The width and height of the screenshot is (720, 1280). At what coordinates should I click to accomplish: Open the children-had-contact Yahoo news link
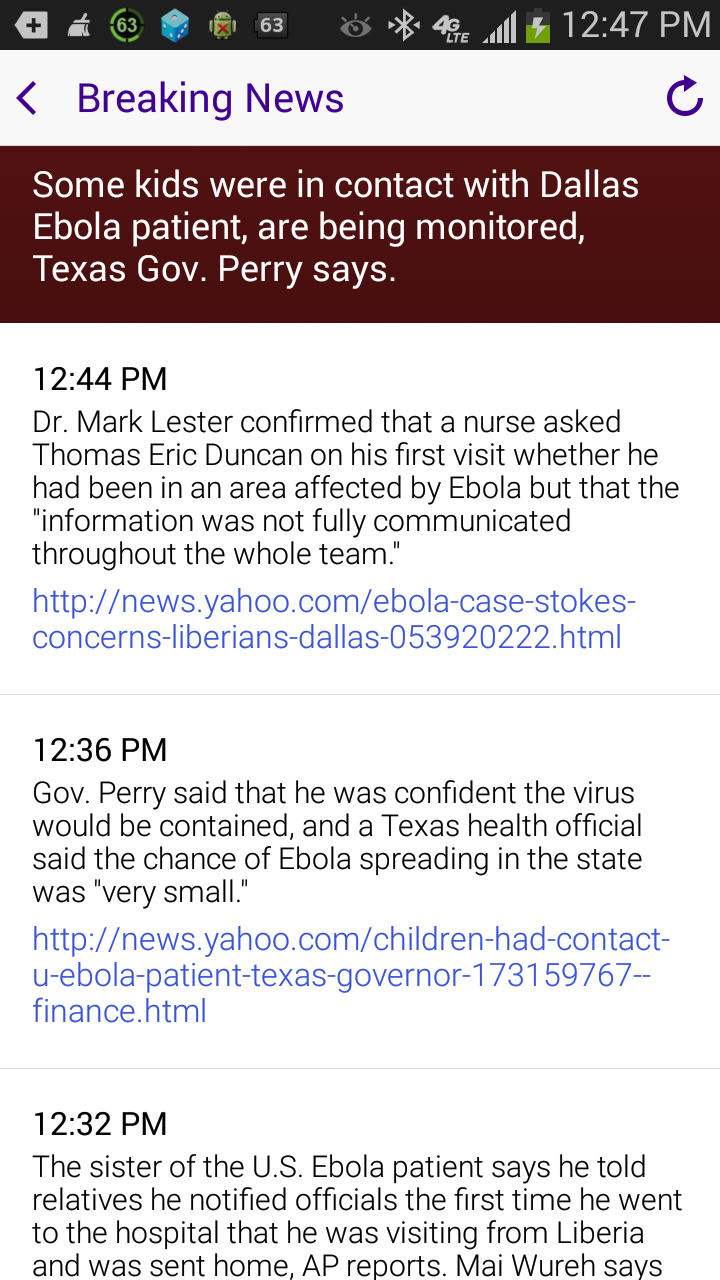click(x=350, y=974)
